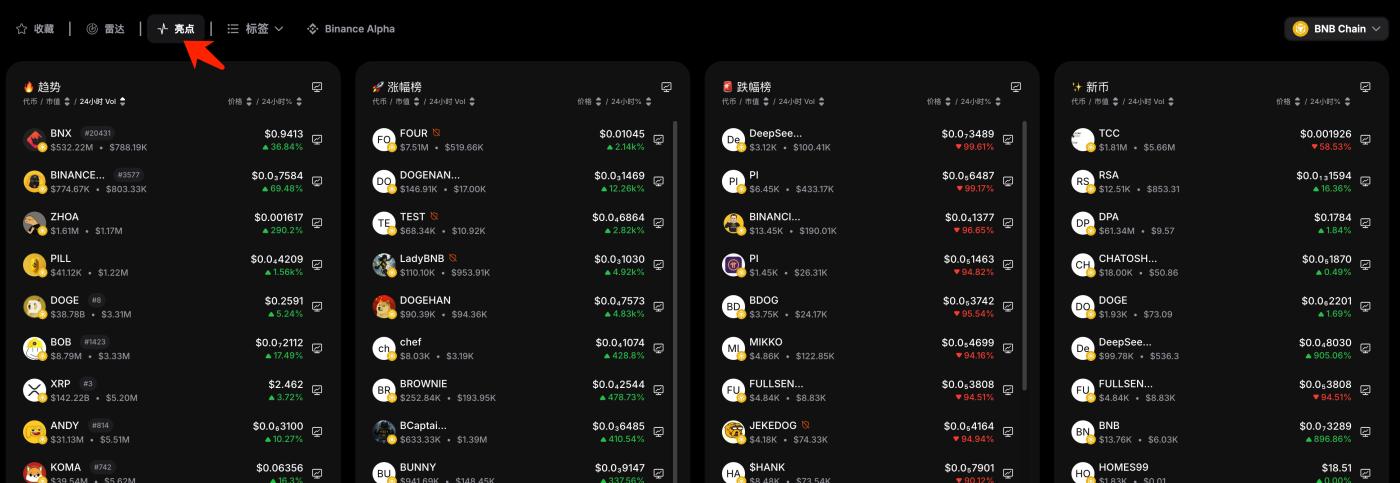The height and width of the screenshot is (483, 1400).
Task: Open the BDOG token in 跌幅榜
Action: coord(850,307)
